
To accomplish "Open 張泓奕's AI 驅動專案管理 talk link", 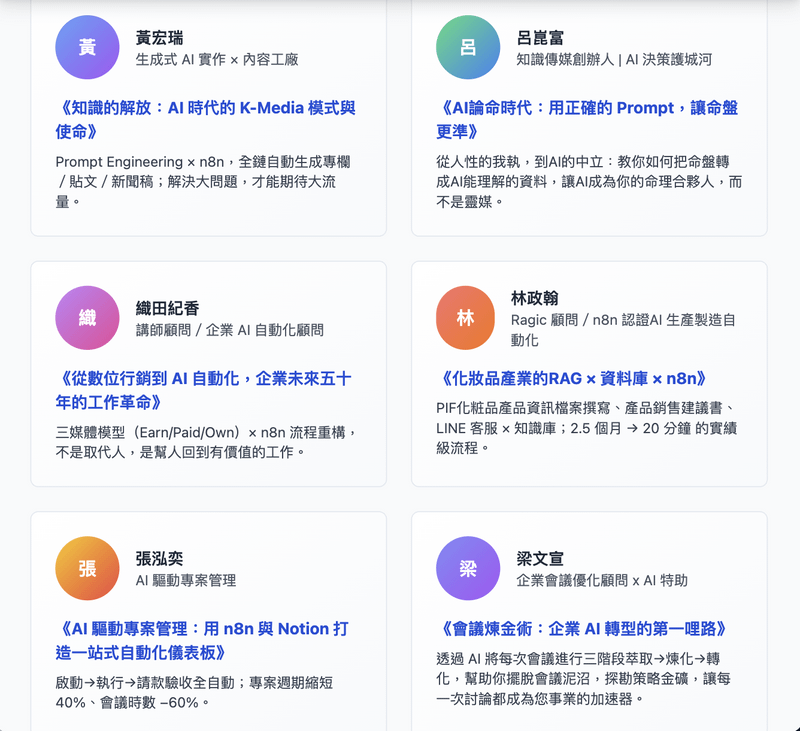I will (x=202, y=640).
